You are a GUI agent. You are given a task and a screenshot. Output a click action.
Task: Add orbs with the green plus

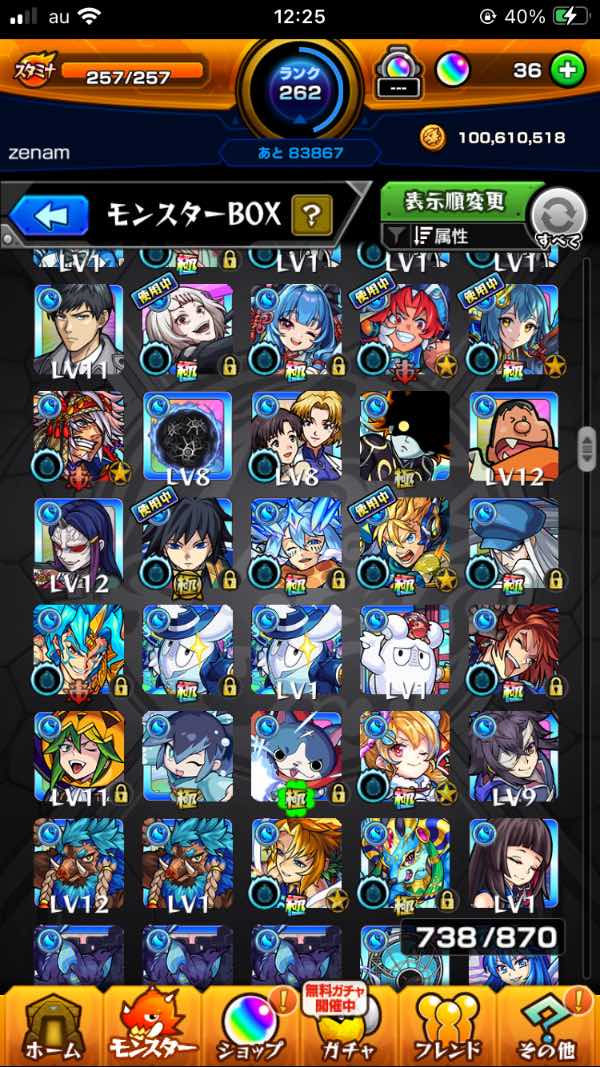[x=567, y=71]
